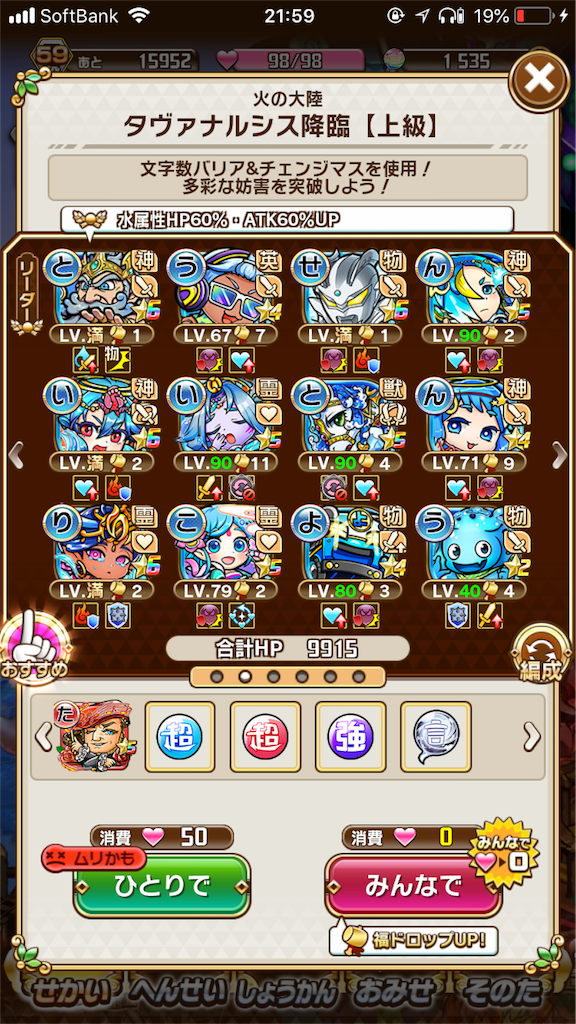
Task: Go to the previous team with left arrow
Action: (x=16, y=455)
